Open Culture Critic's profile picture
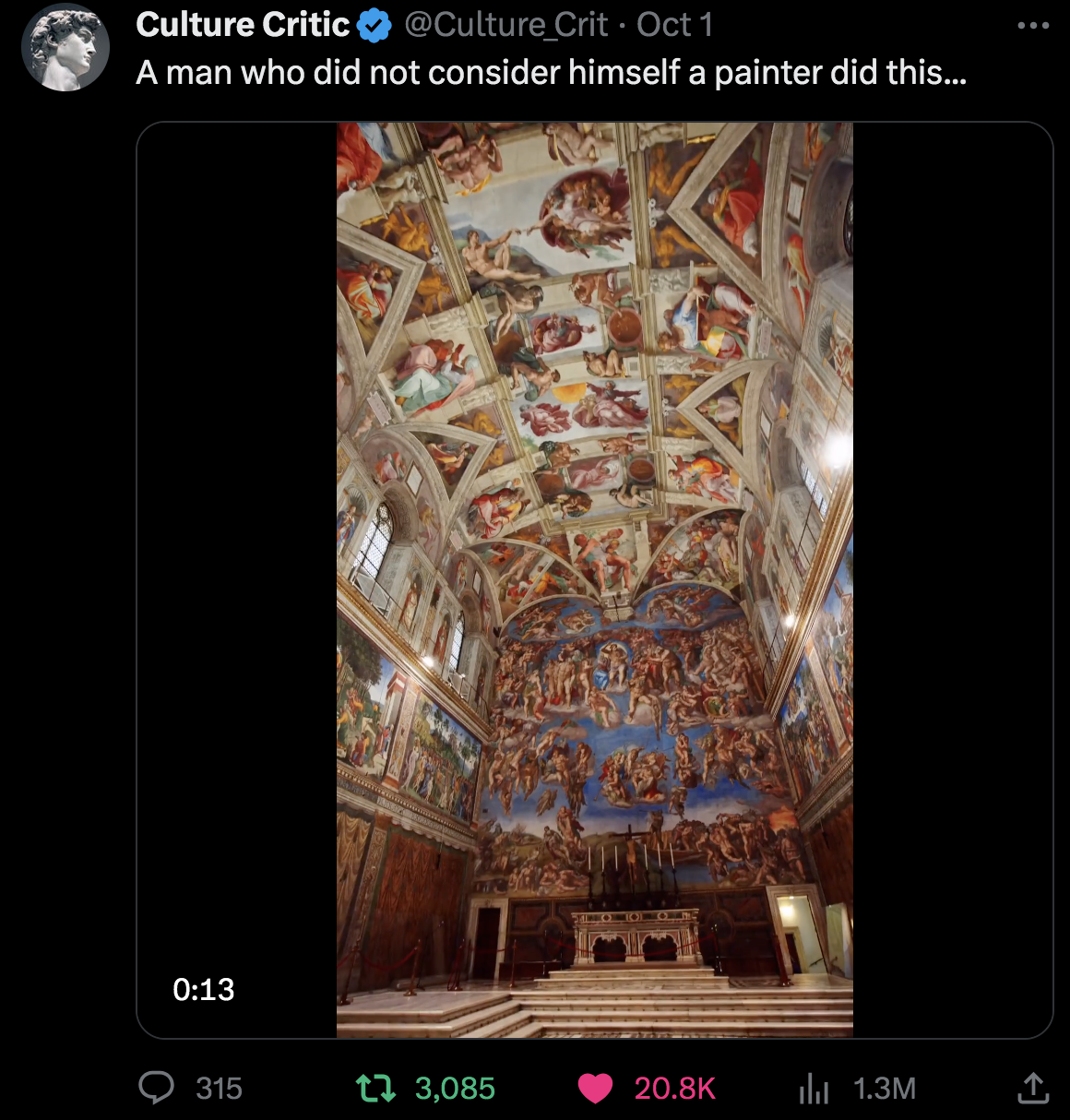 coord(65,48)
